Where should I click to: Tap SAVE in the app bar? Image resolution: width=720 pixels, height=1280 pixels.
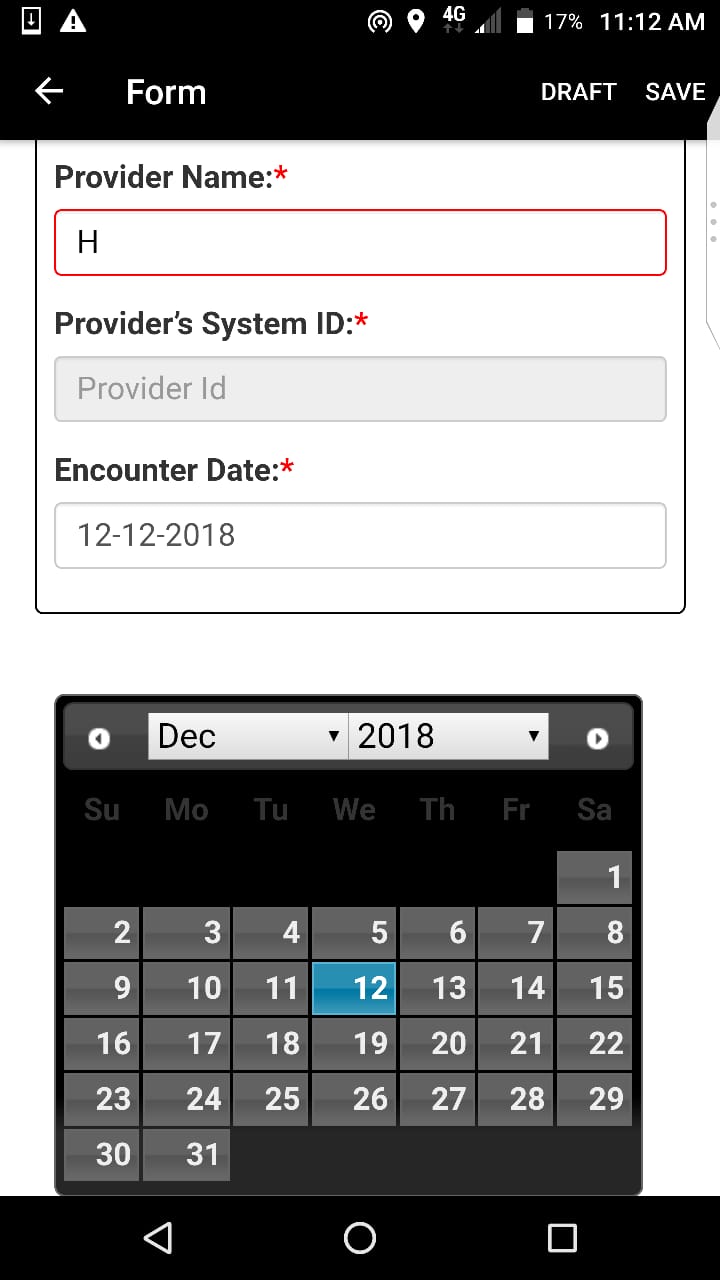click(x=675, y=92)
